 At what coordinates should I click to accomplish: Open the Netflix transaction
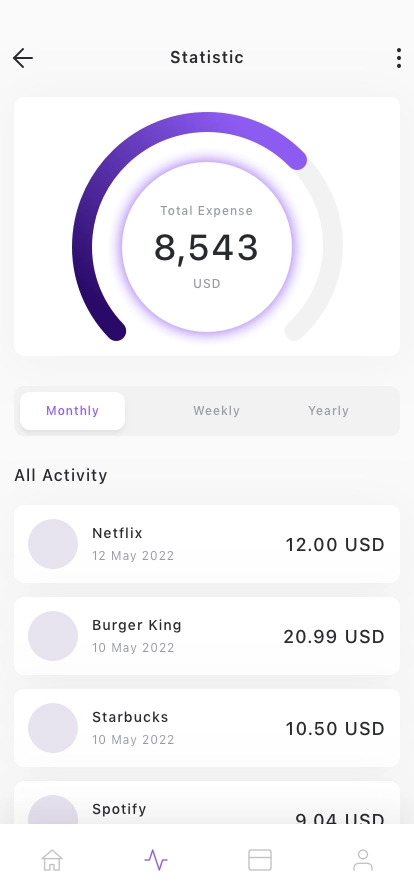(207, 544)
